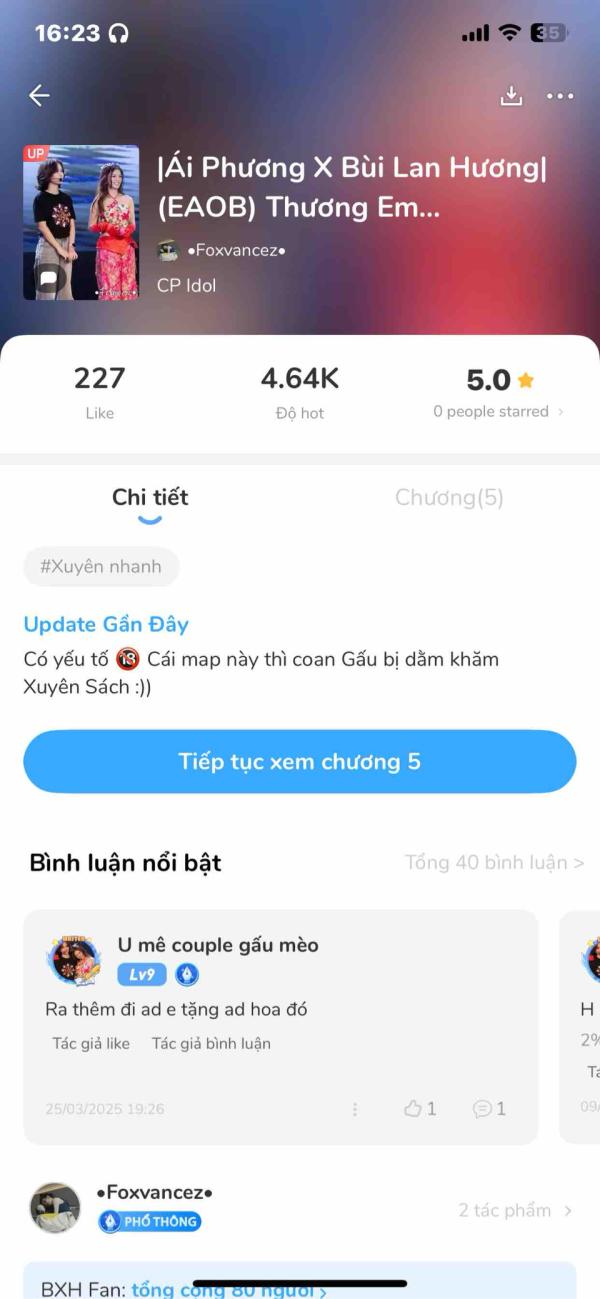The image size is (600, 1299).
Task: Switch to the Chương(5) tab
Action: pyautogui.click(x=449, y=497)
